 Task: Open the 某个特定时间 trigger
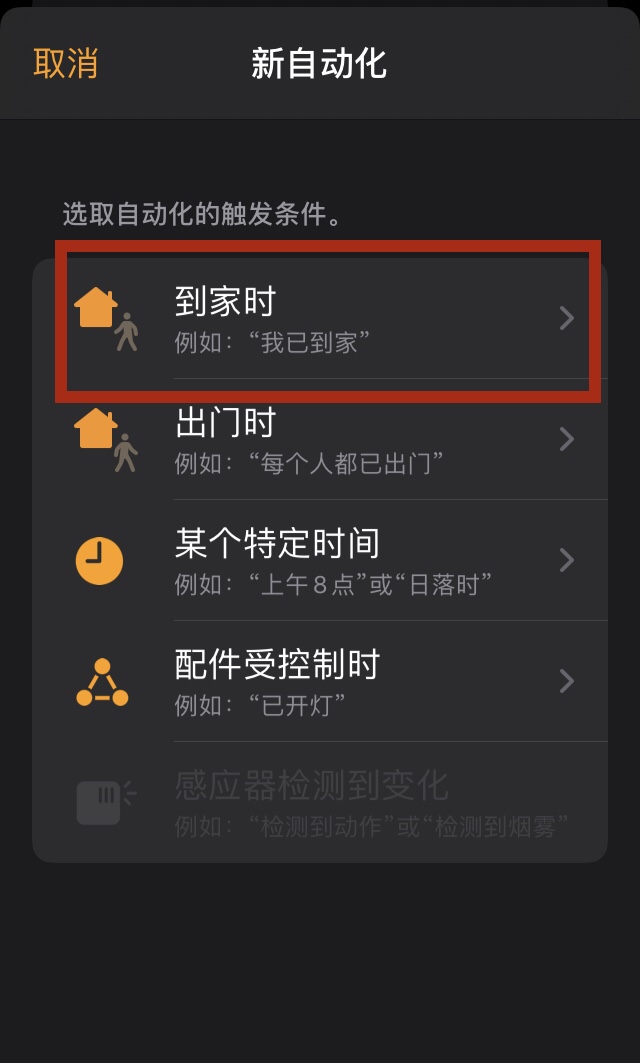tap(320, 560)
